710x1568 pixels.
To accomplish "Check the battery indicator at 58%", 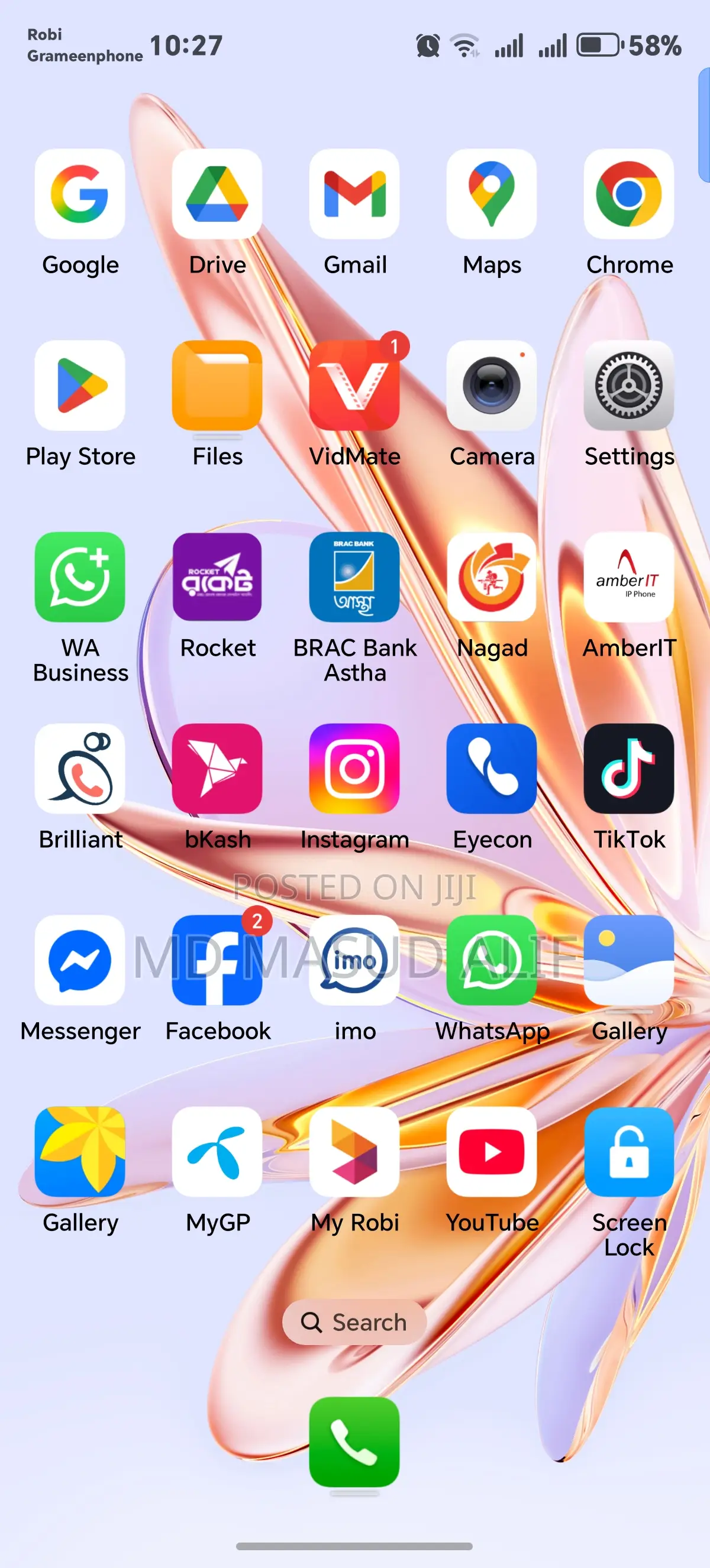I will click(600, 44).
